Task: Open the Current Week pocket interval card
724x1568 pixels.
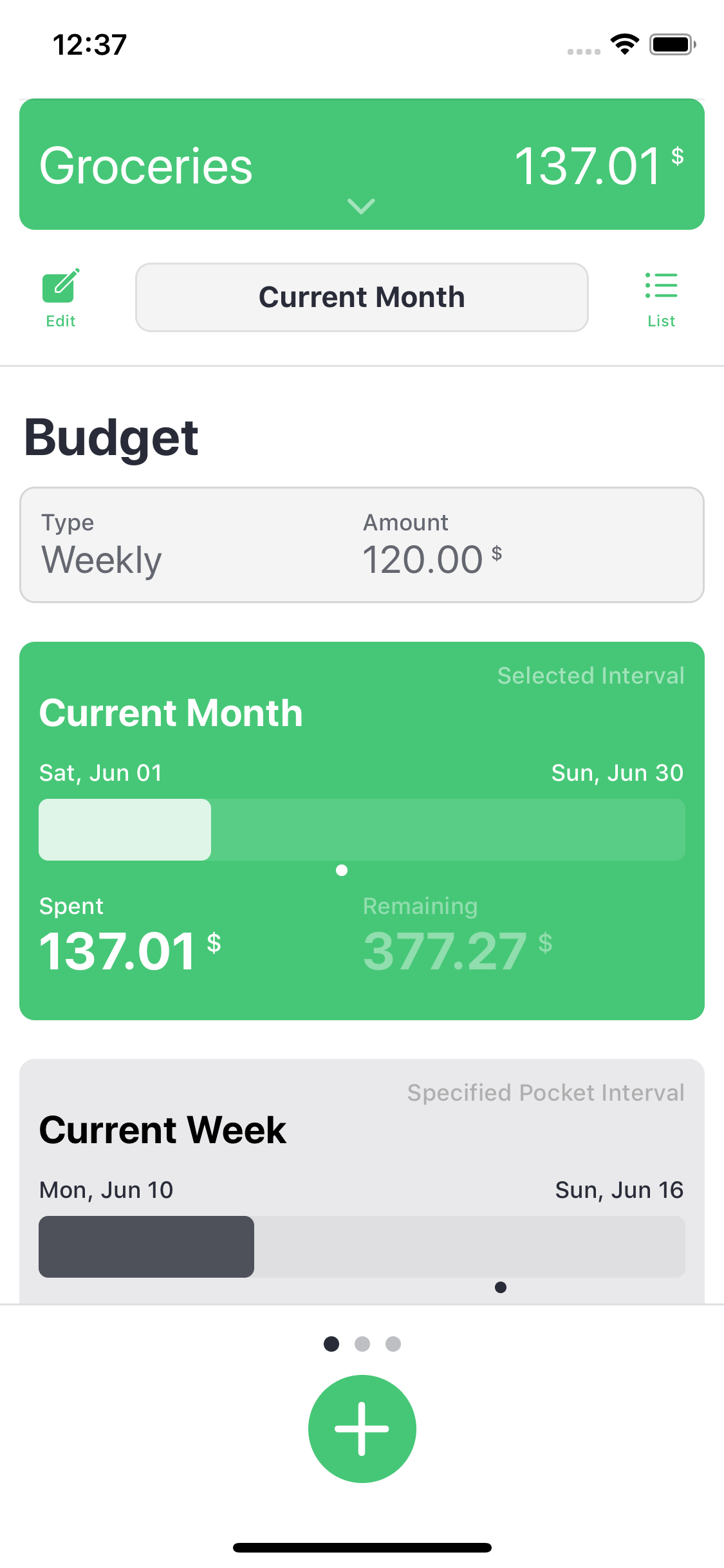Action: [362, 1181]
